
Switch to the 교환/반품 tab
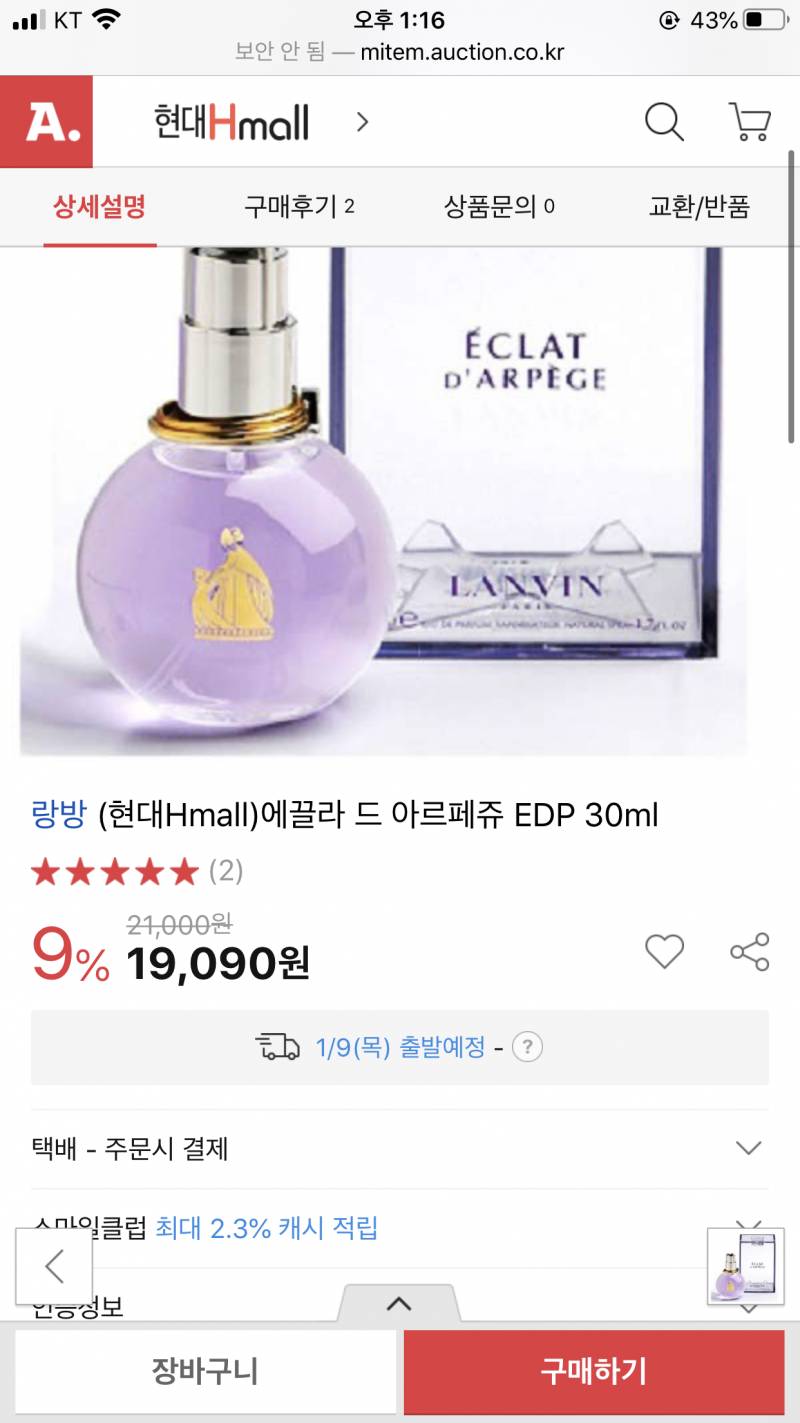click(699, 207)
